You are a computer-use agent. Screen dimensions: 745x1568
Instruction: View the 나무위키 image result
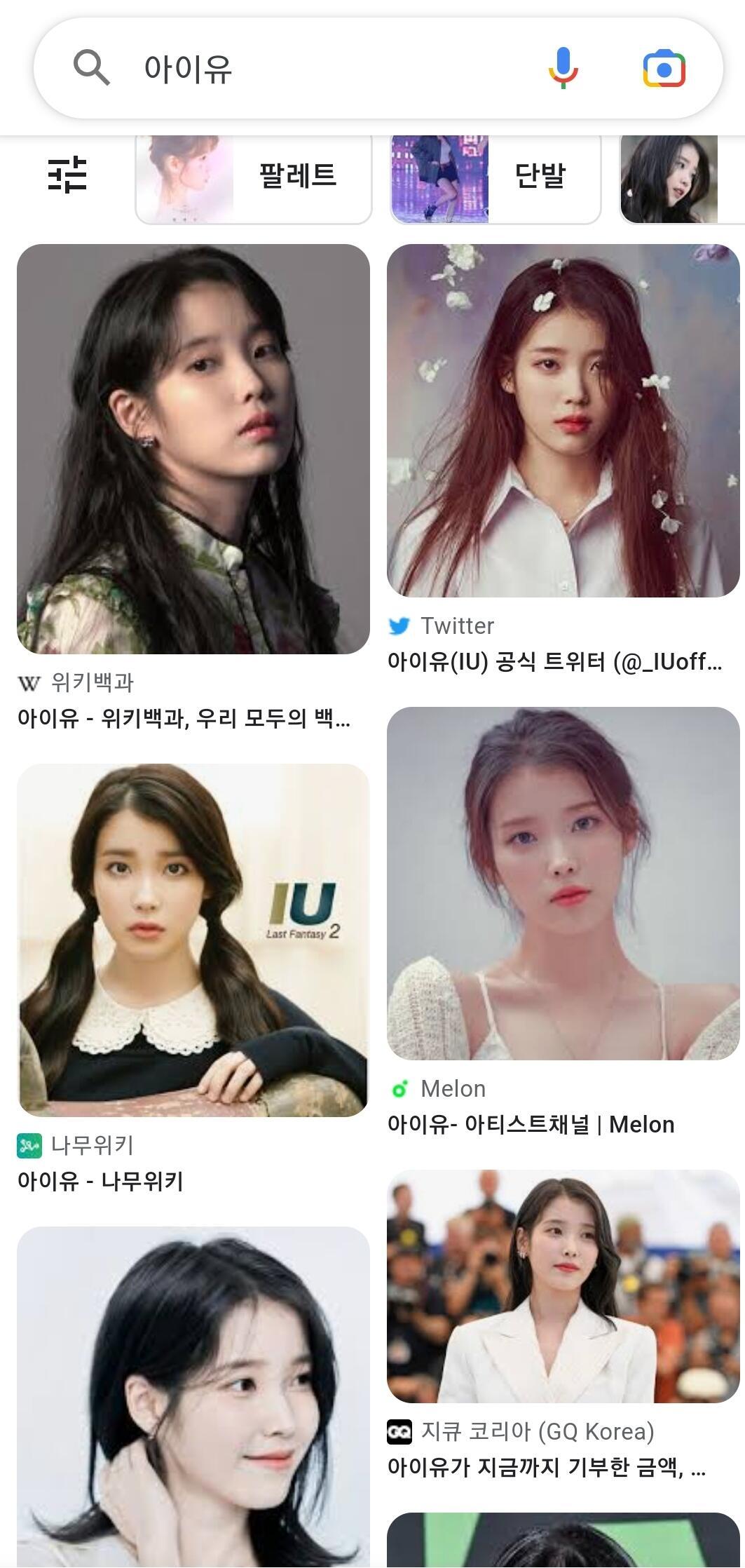(193, 940)
